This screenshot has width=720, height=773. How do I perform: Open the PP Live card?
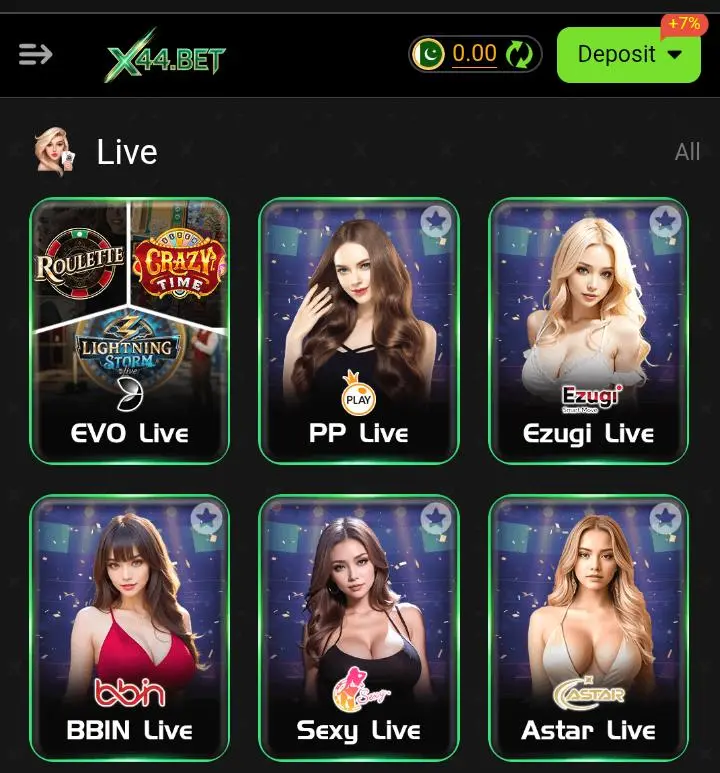tap(359, 332)
